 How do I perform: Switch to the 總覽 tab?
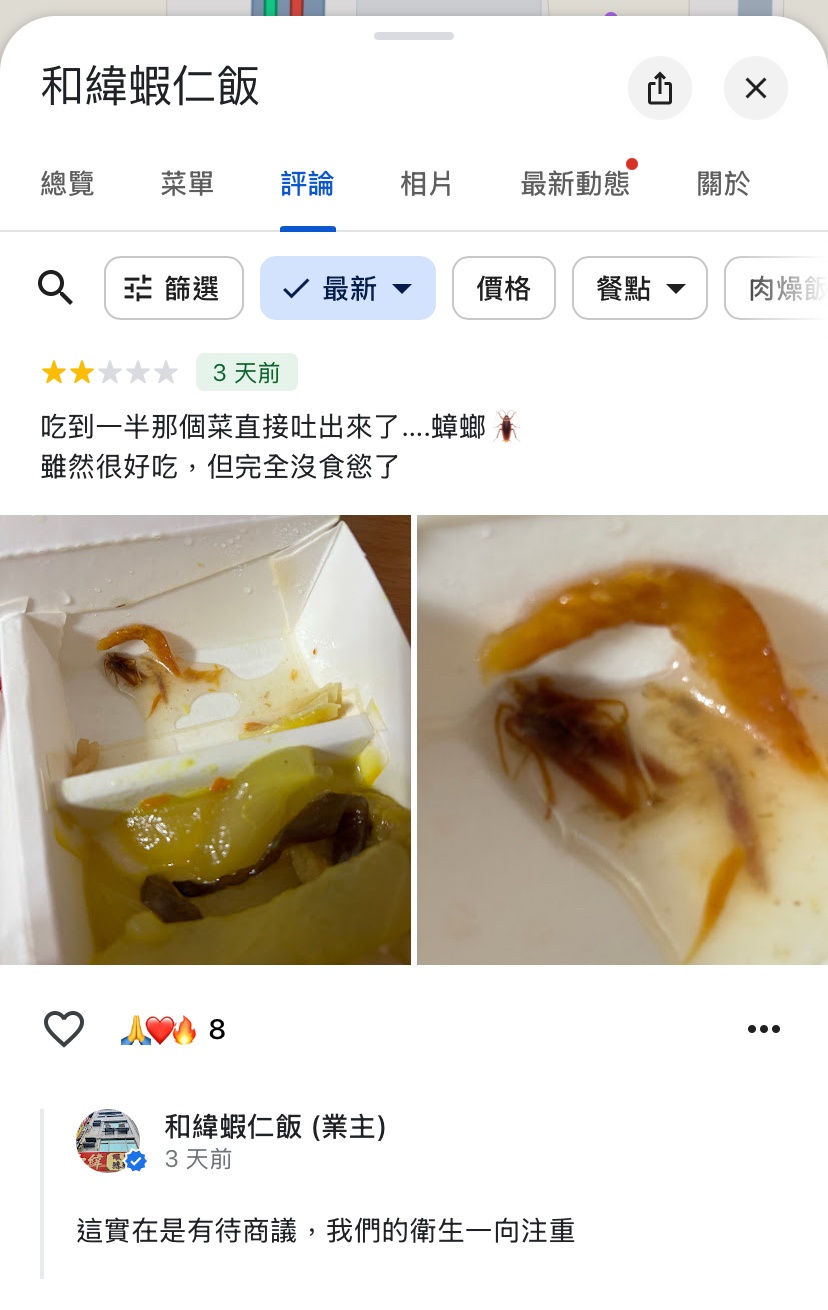click(67, 184)
